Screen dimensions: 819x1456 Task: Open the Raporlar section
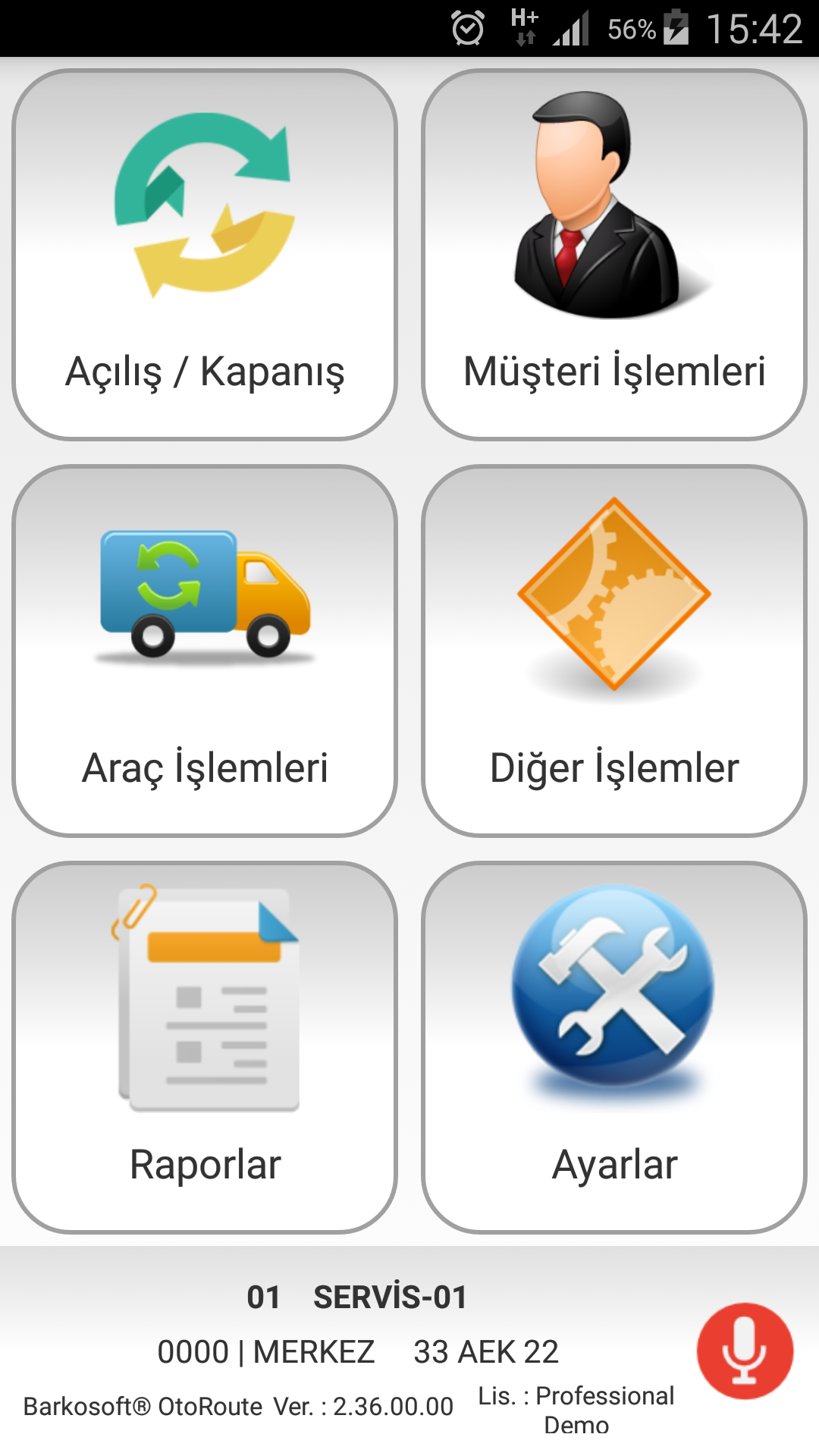(205, 1048)
